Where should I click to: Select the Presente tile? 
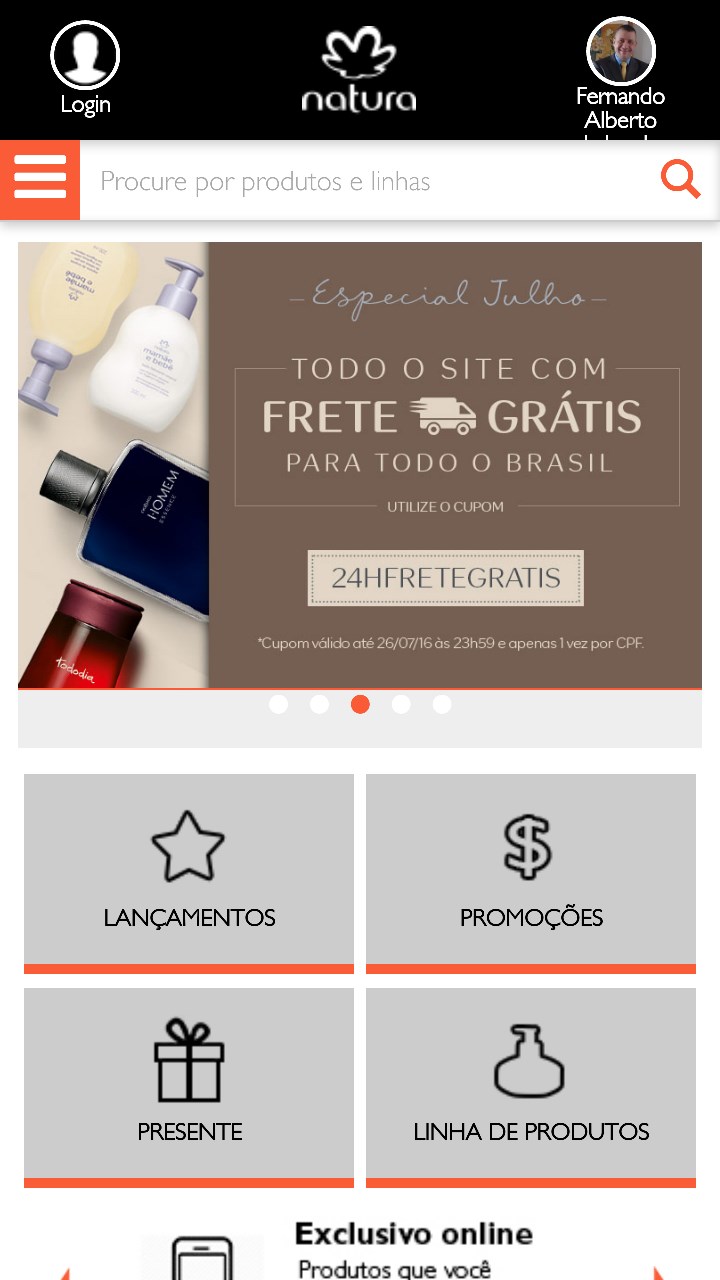tap(189, 1086)
